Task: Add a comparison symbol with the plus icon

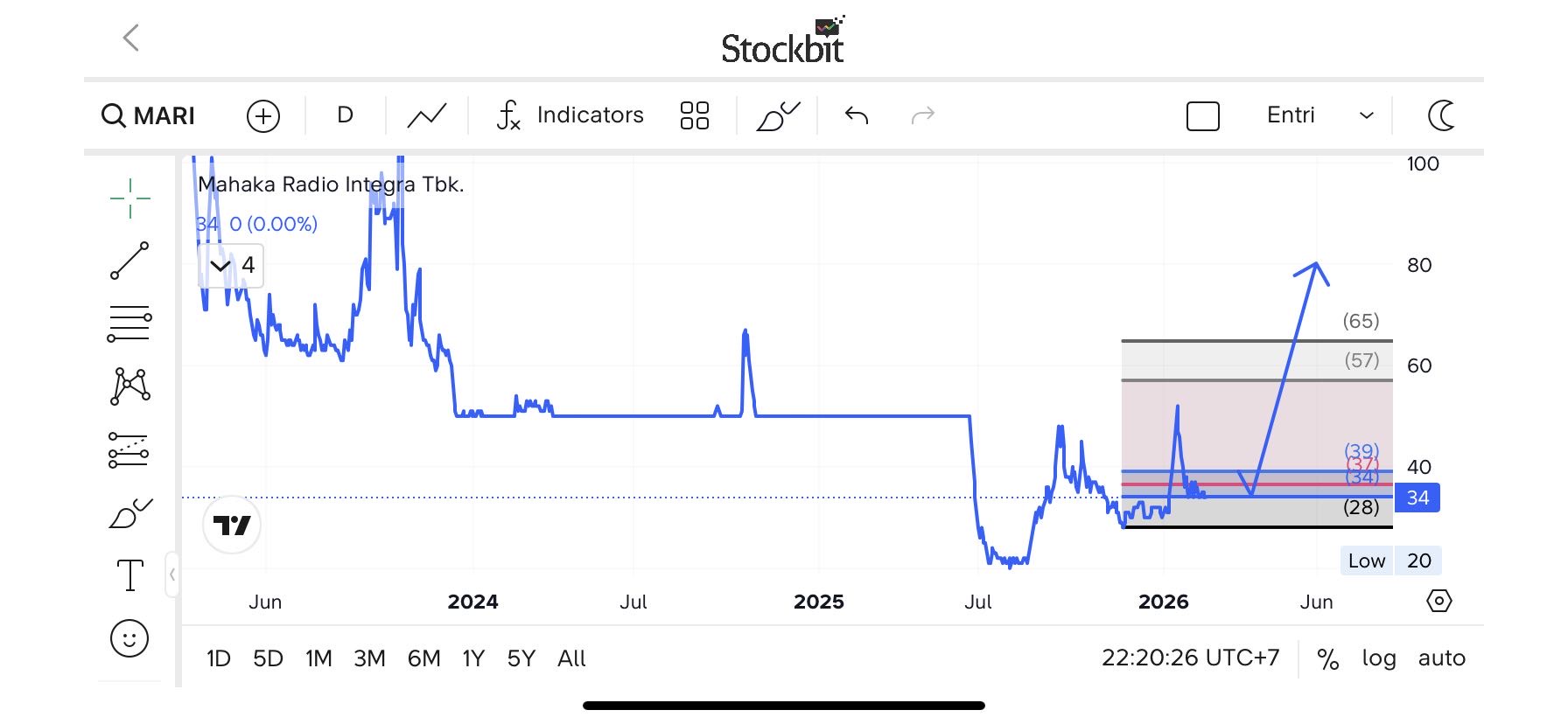Action: point(263,115)
